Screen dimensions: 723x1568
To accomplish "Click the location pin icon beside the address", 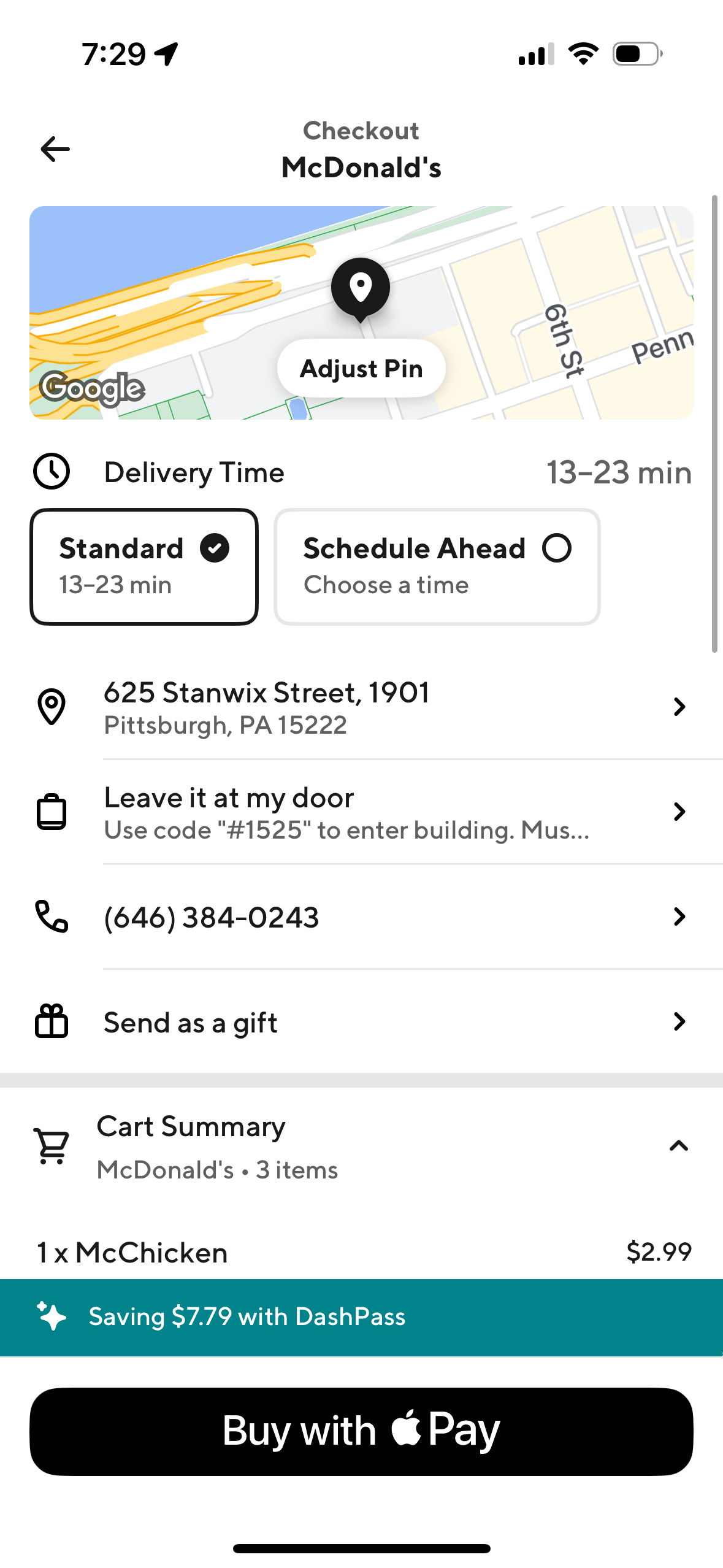I will point(52,707).
